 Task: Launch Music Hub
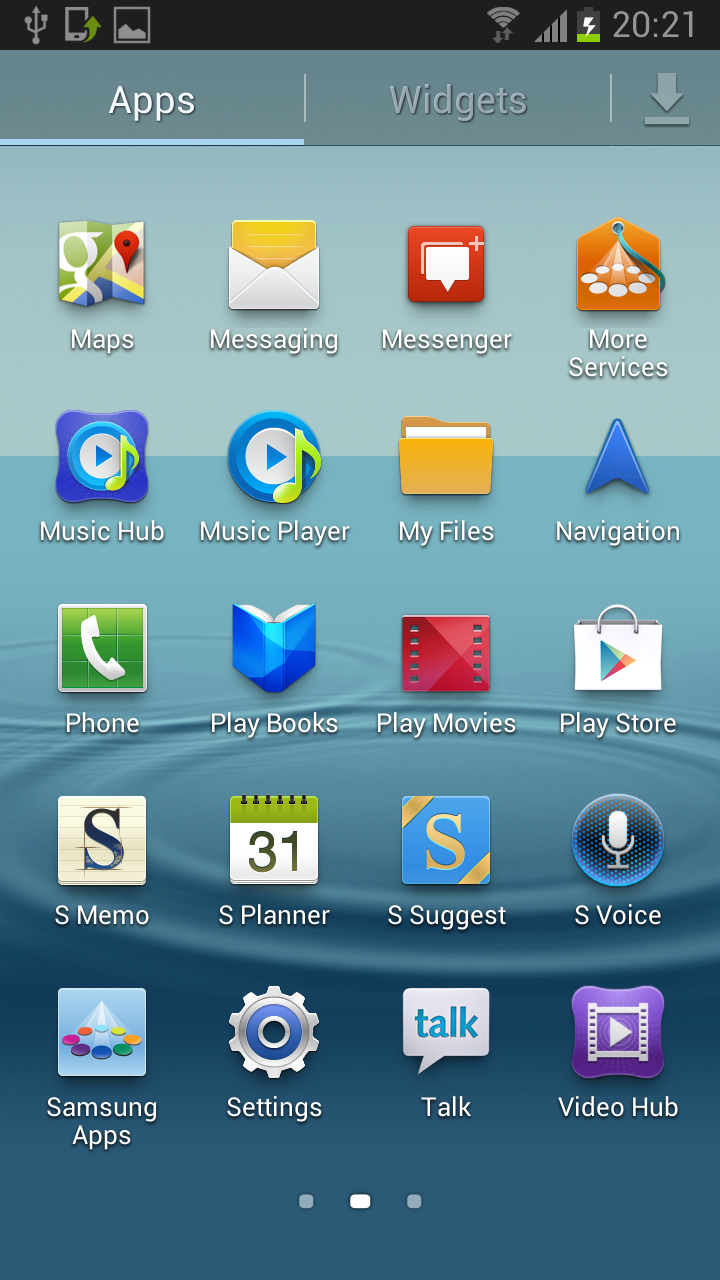click(x=102, y=457)
